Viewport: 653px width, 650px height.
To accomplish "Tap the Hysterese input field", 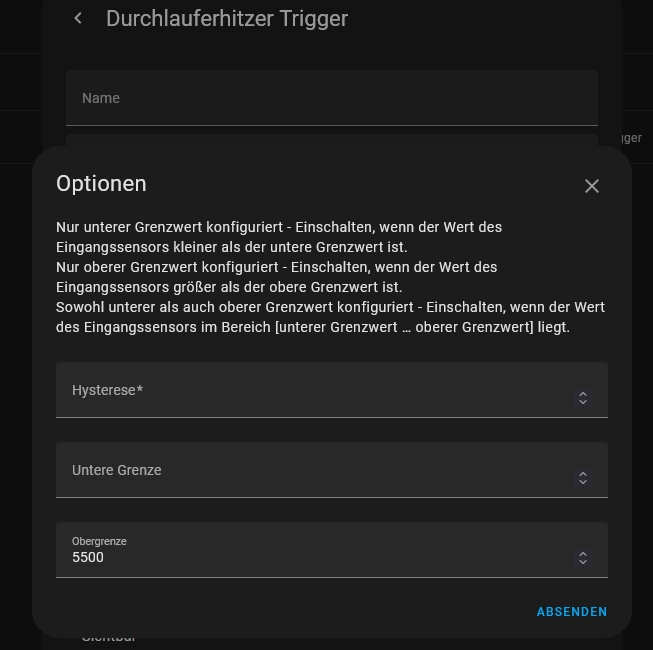I will point(310,391).
